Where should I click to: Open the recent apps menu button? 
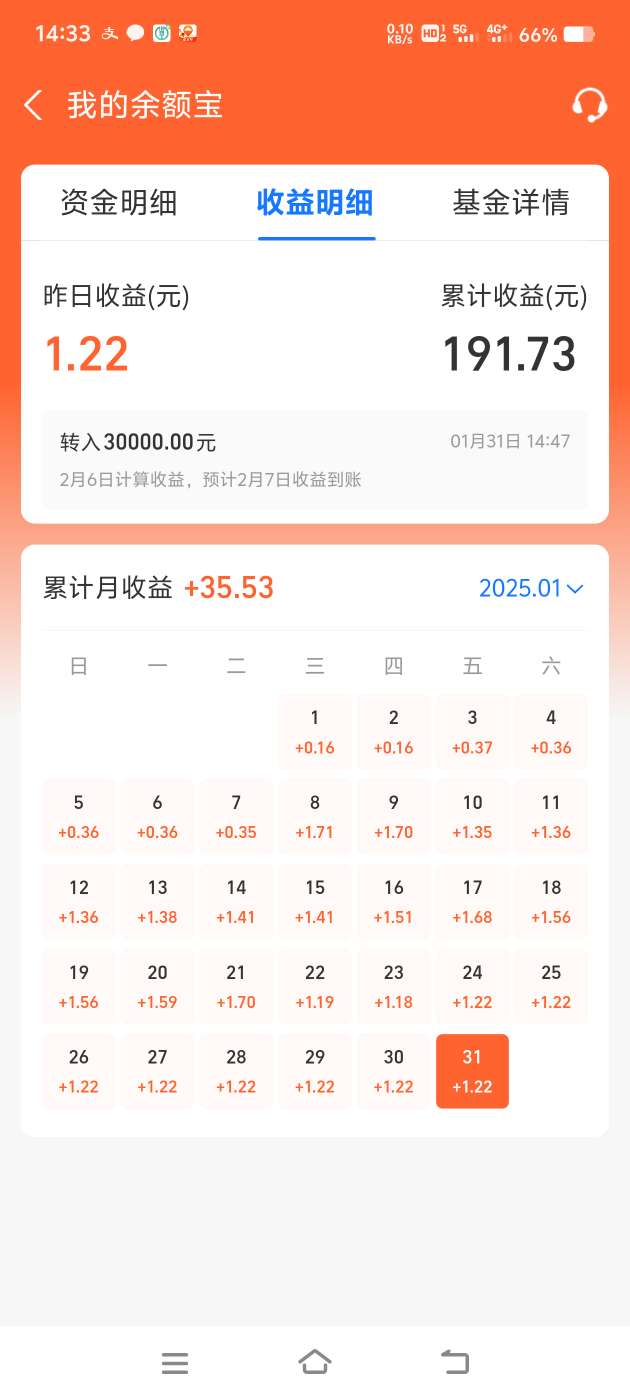pos(175,1361)
